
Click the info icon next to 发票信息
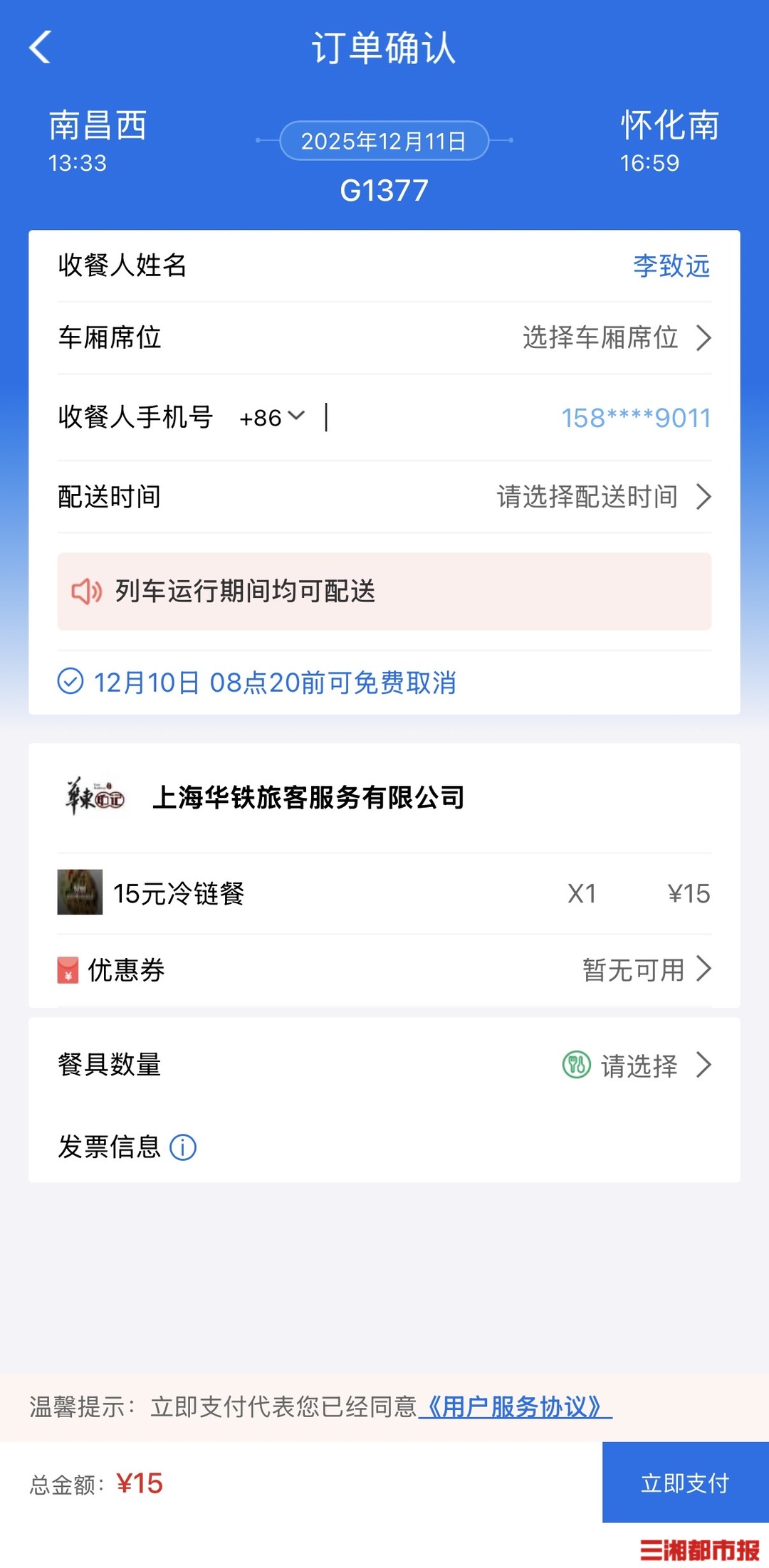click(x=184, y=1147)
